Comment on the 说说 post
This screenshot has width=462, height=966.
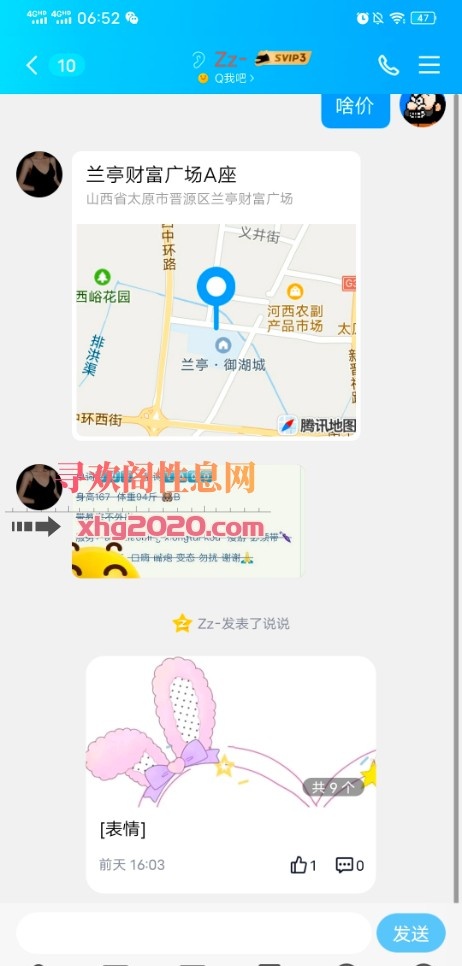tap(349, 865)
